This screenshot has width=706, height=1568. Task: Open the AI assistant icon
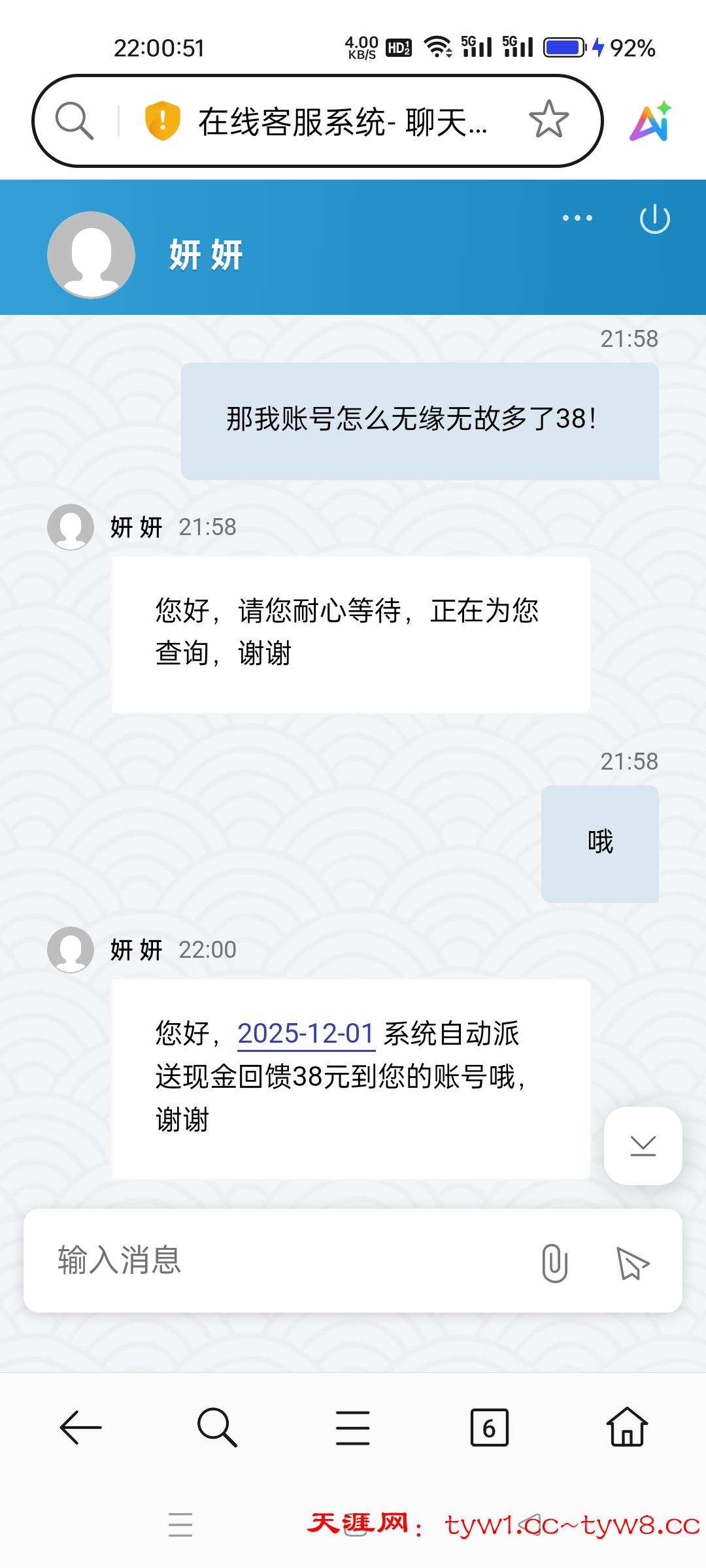pyautogui.click(x=650, y=122)
